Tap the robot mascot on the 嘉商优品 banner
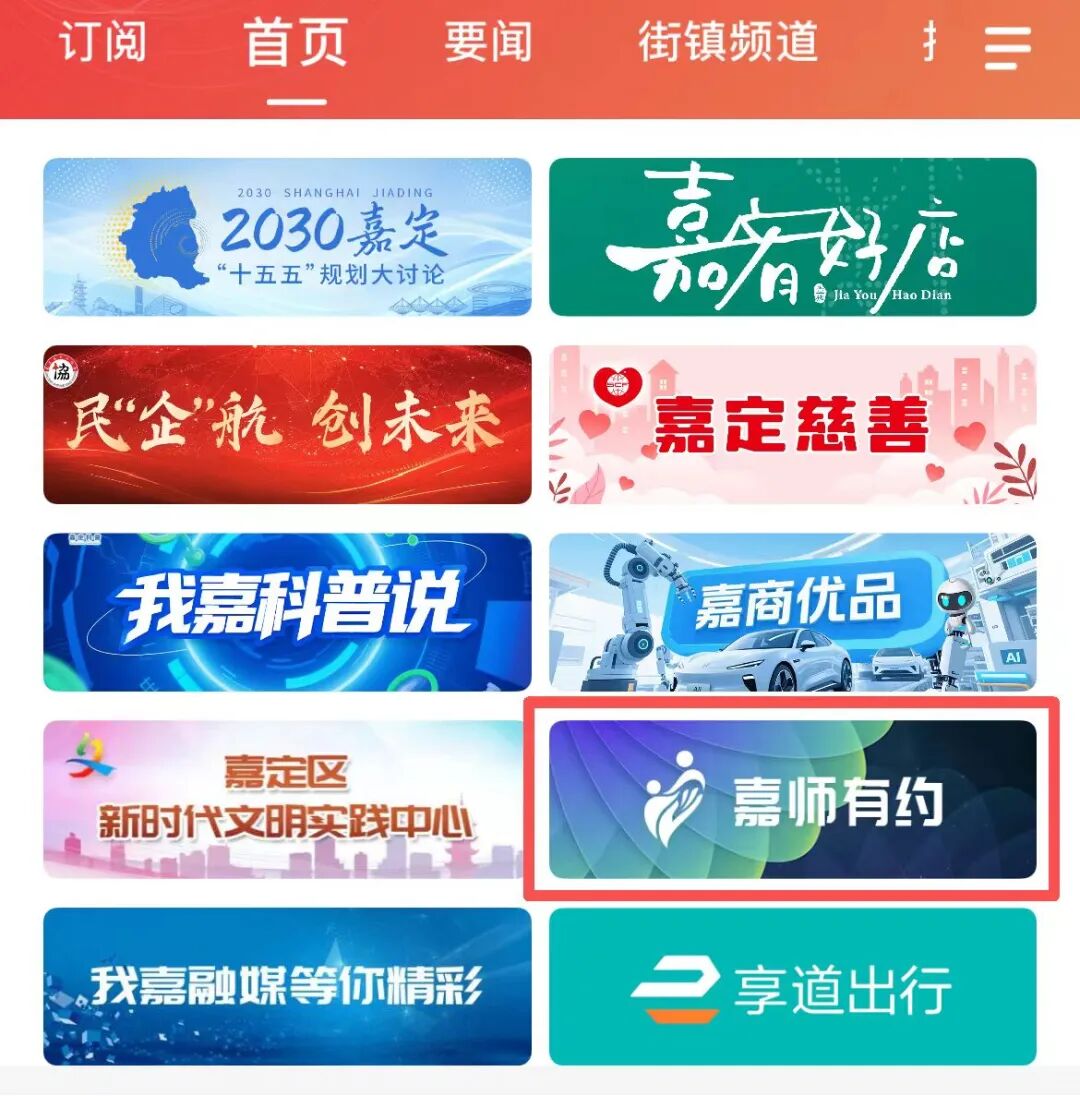 pyautogui.click(x=957, y=615)
